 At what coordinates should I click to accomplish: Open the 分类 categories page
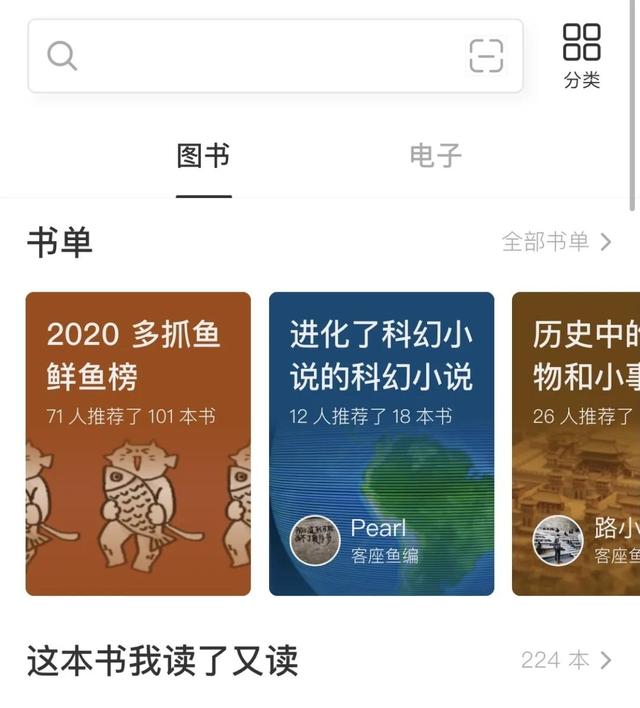coord(581,56)
